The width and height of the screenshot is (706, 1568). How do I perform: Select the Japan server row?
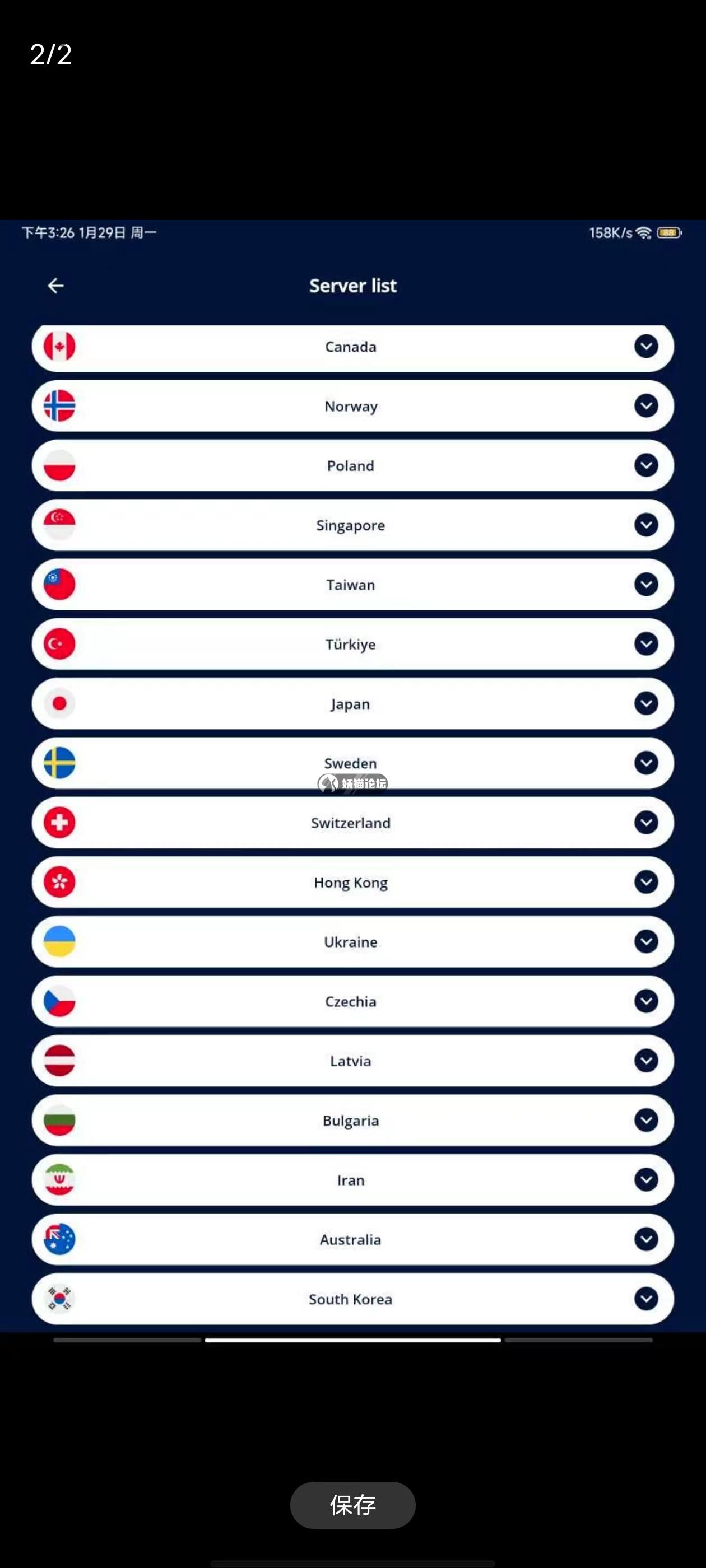[352, 704]
